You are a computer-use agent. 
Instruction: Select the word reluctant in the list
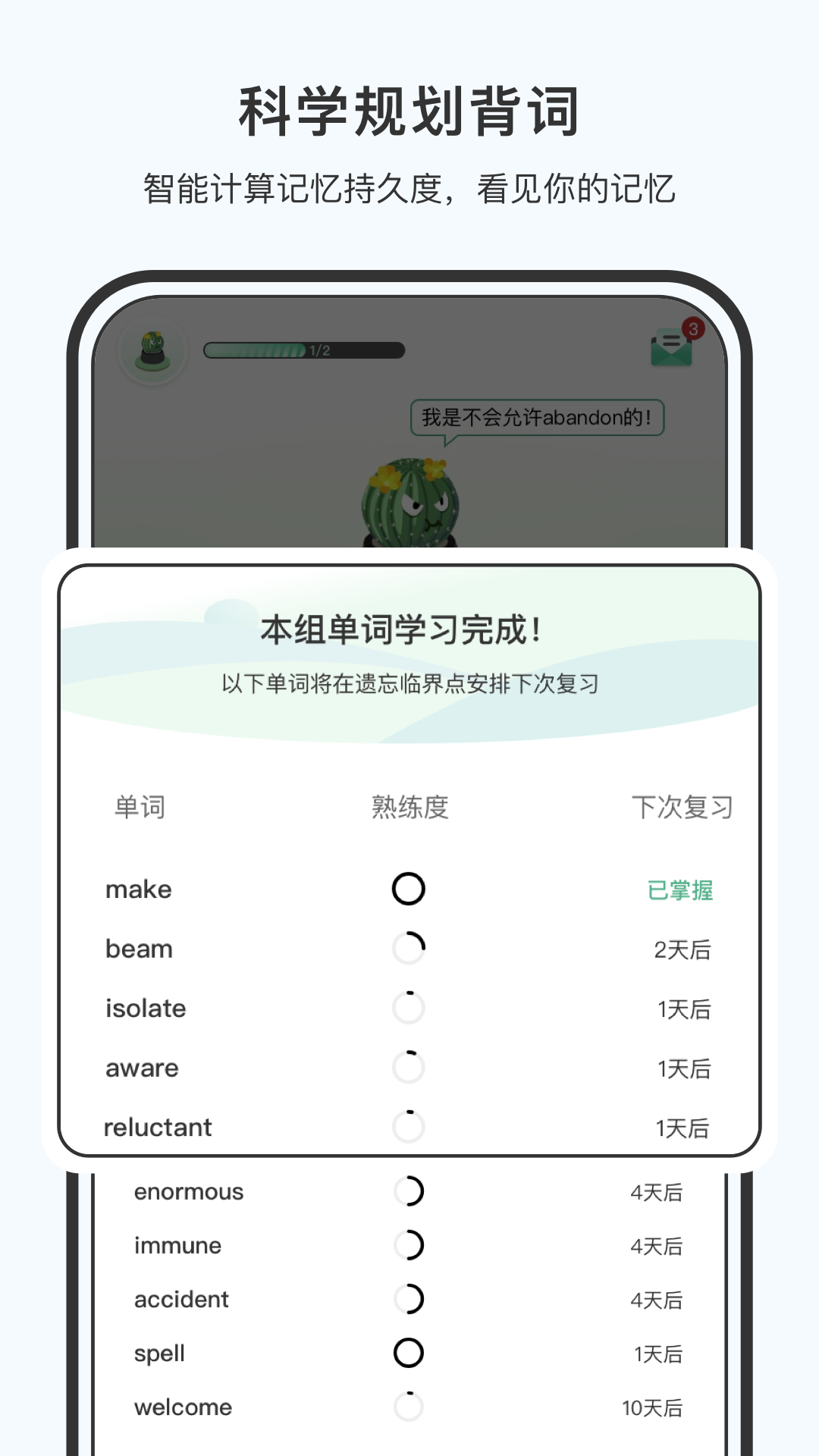[x=159, y=1128]
